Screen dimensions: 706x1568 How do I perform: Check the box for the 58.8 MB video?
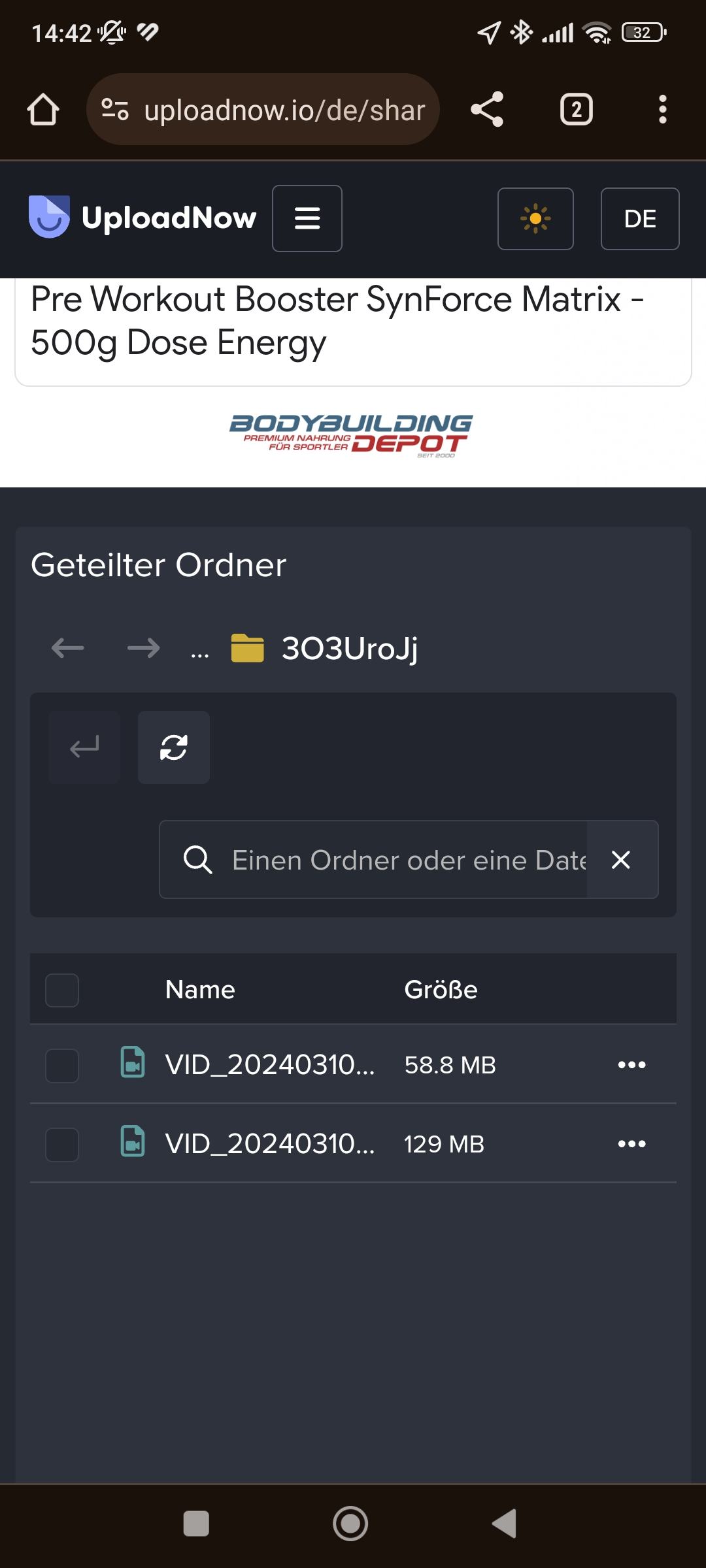coord(62,1066)
